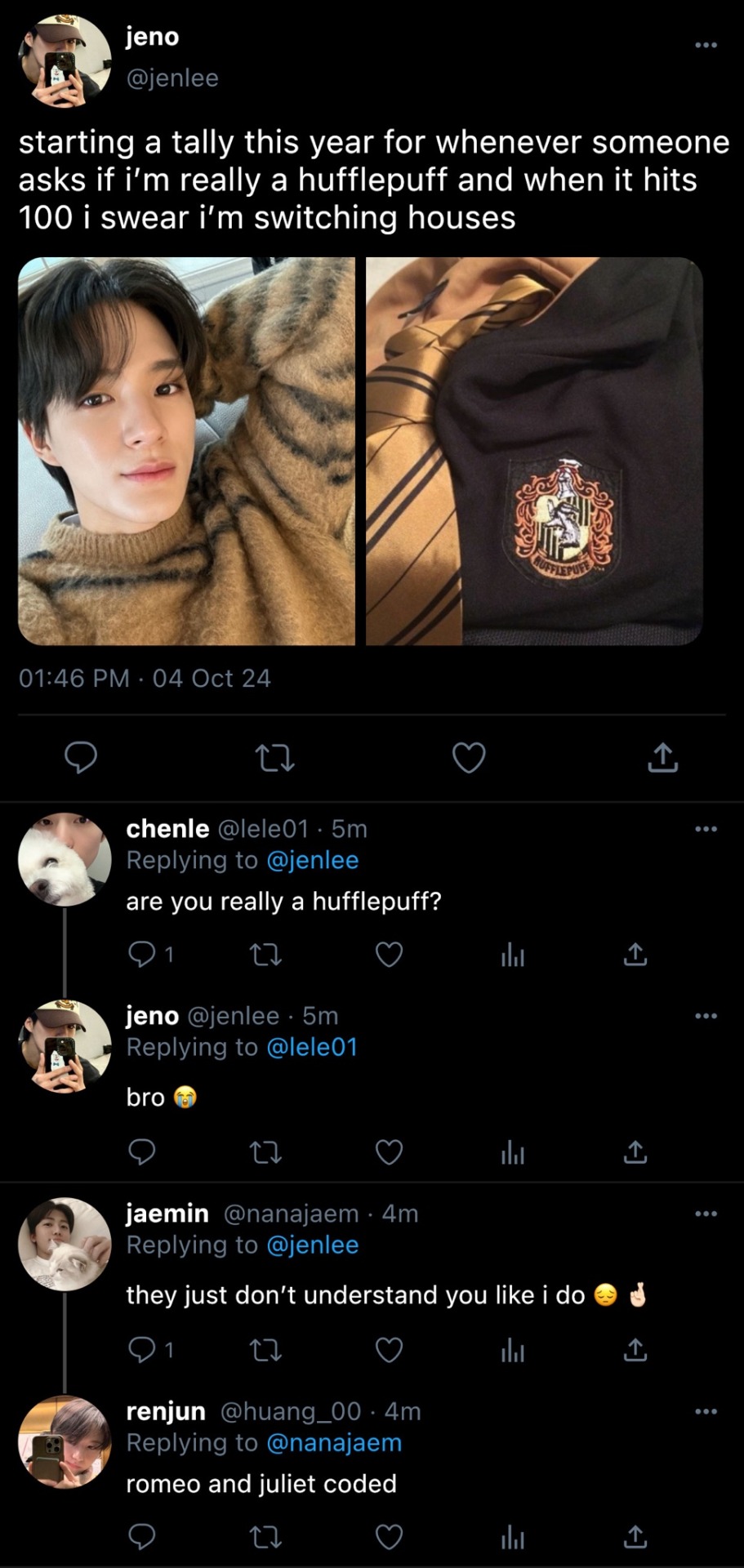Open the Hufflepuff uniform photo
The height and width of the screenshot is (1568, 744).
click(x=534, y=451)
